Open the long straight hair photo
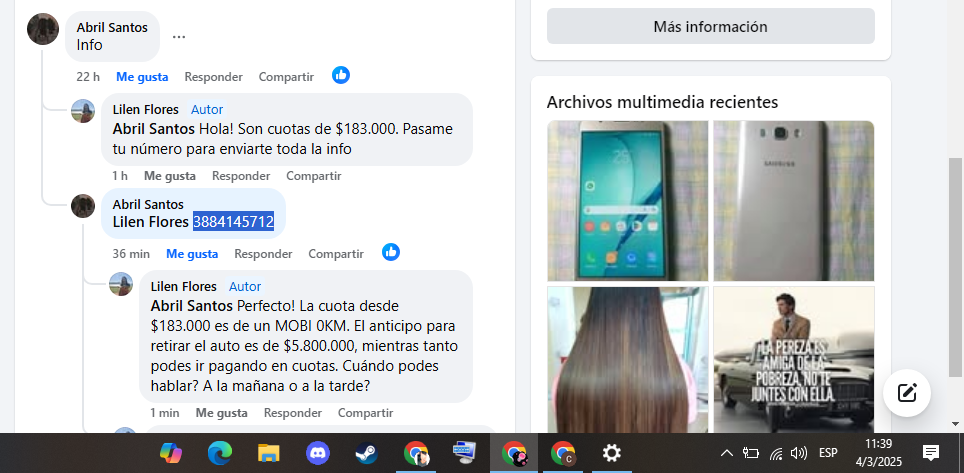The height and width of the screenshot is (473, 964). coord(627,359)
